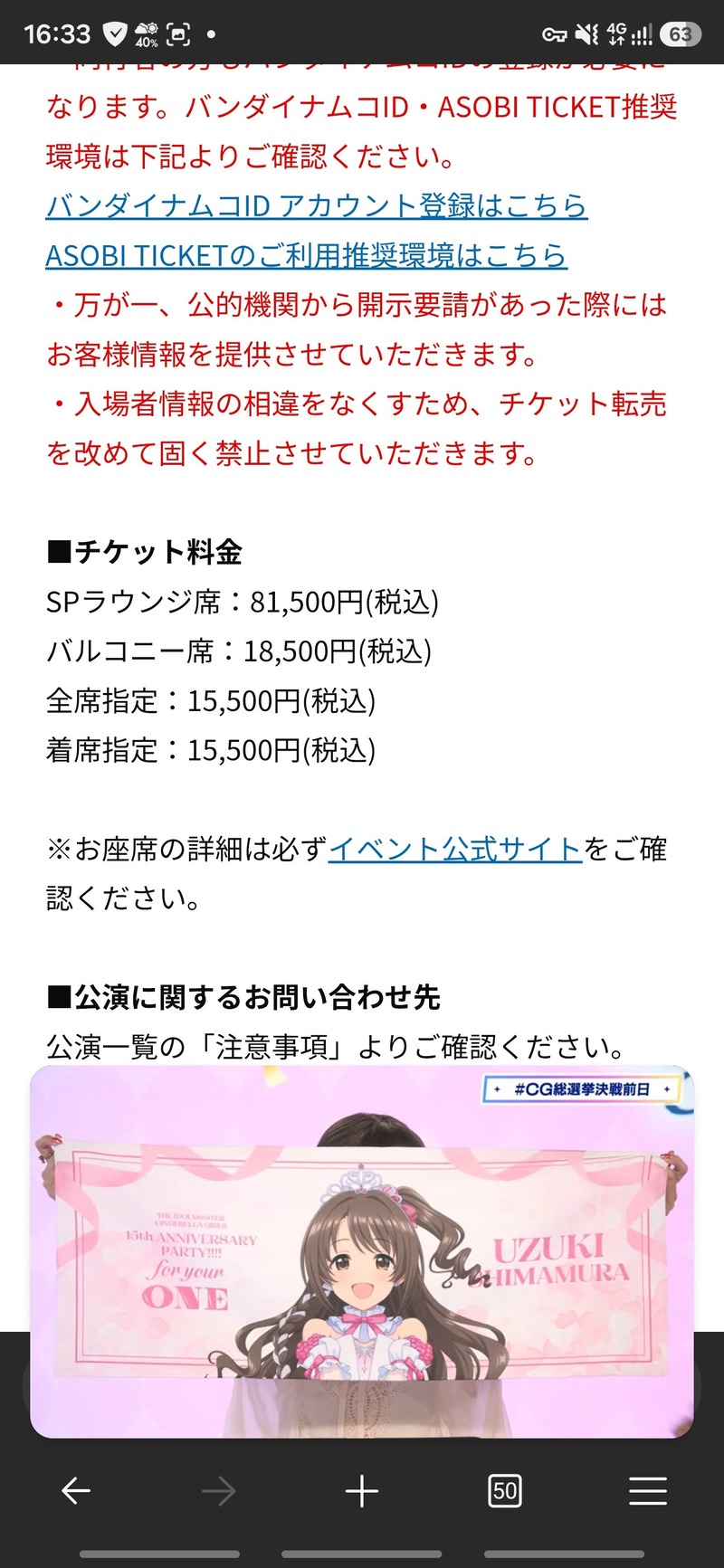This screenshot has height=1568, width=724.
Task: Open the ASOBI TICKETのご利用推奨環境はこちら link
Action: click(306, 256)
